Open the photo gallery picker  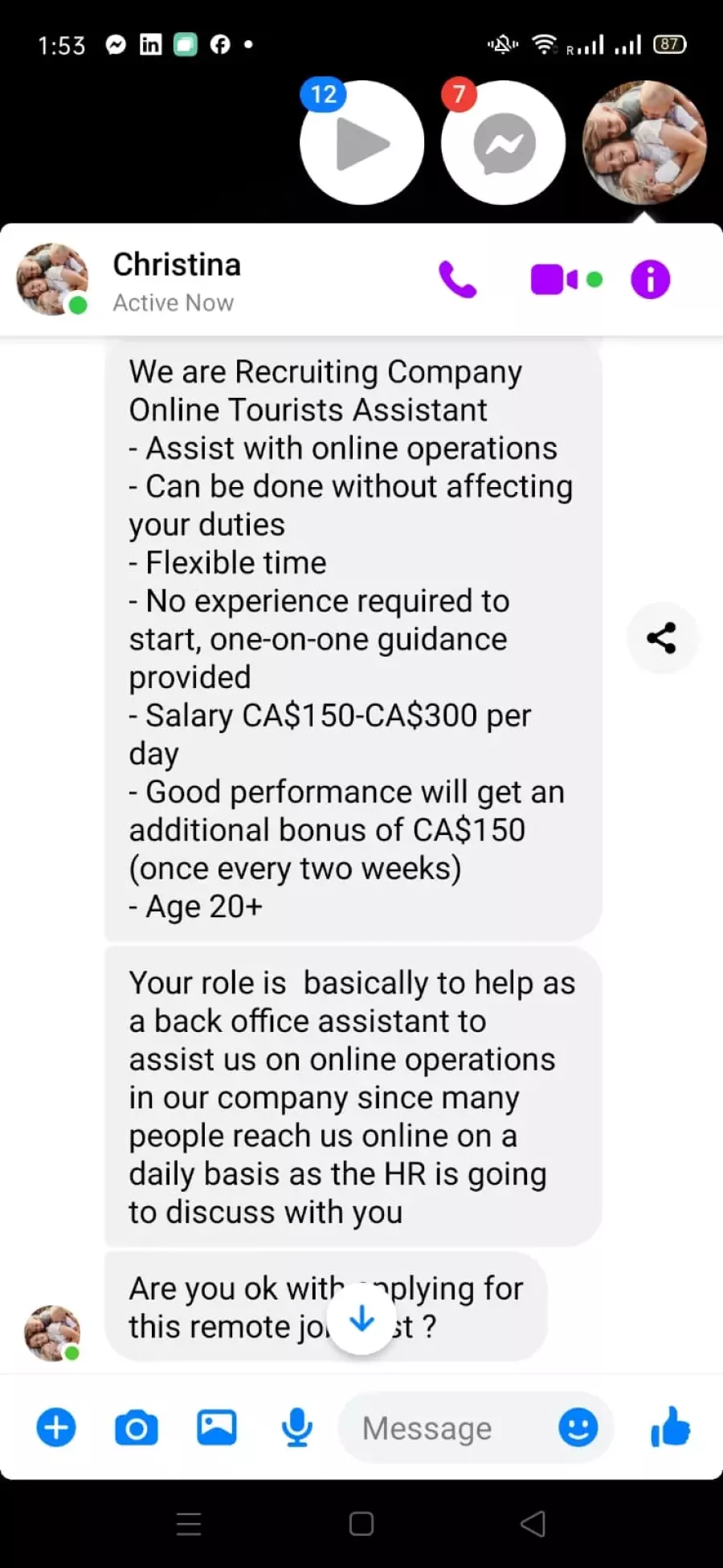tap(217, 1427)
